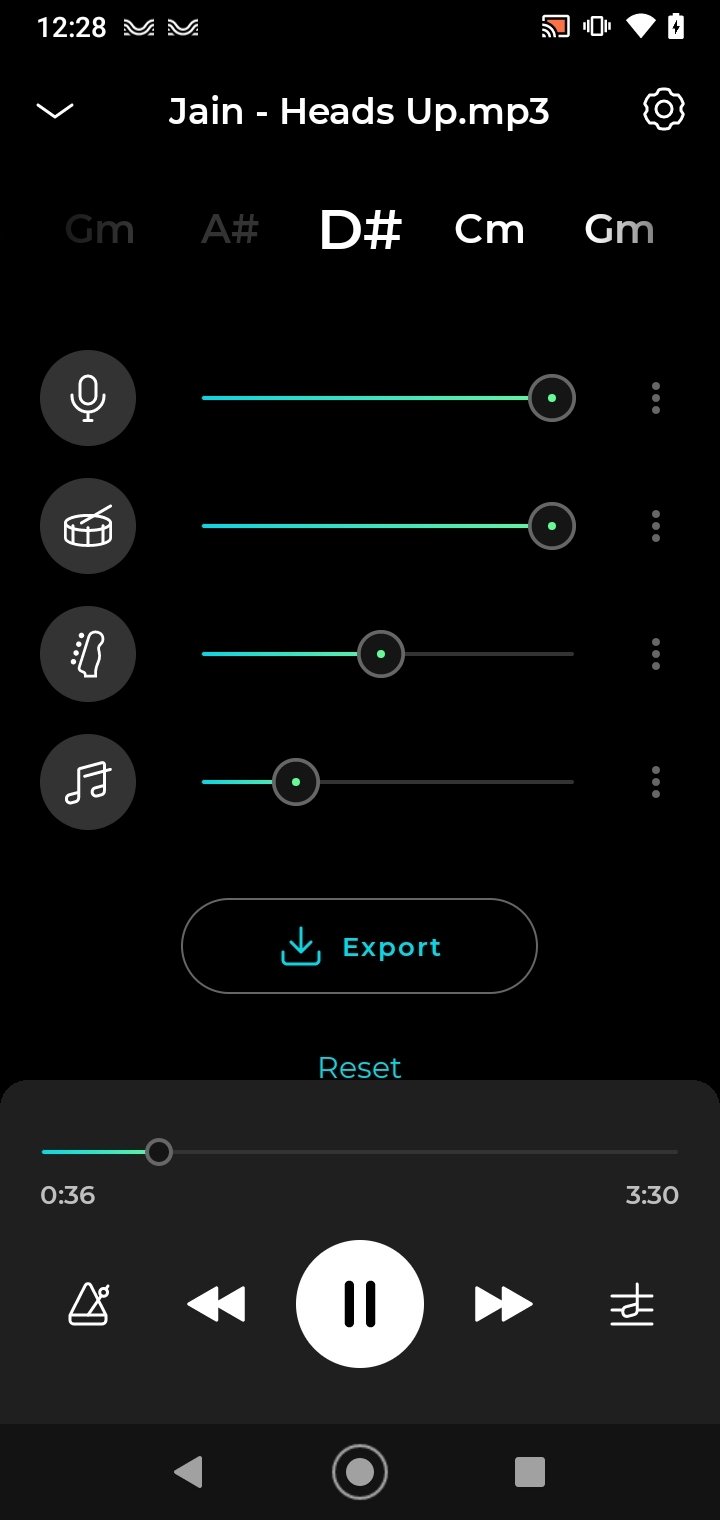Screen dimensions: 720x1520
Task: Open more options for the vocals track
Action: [x=656, y=398]
